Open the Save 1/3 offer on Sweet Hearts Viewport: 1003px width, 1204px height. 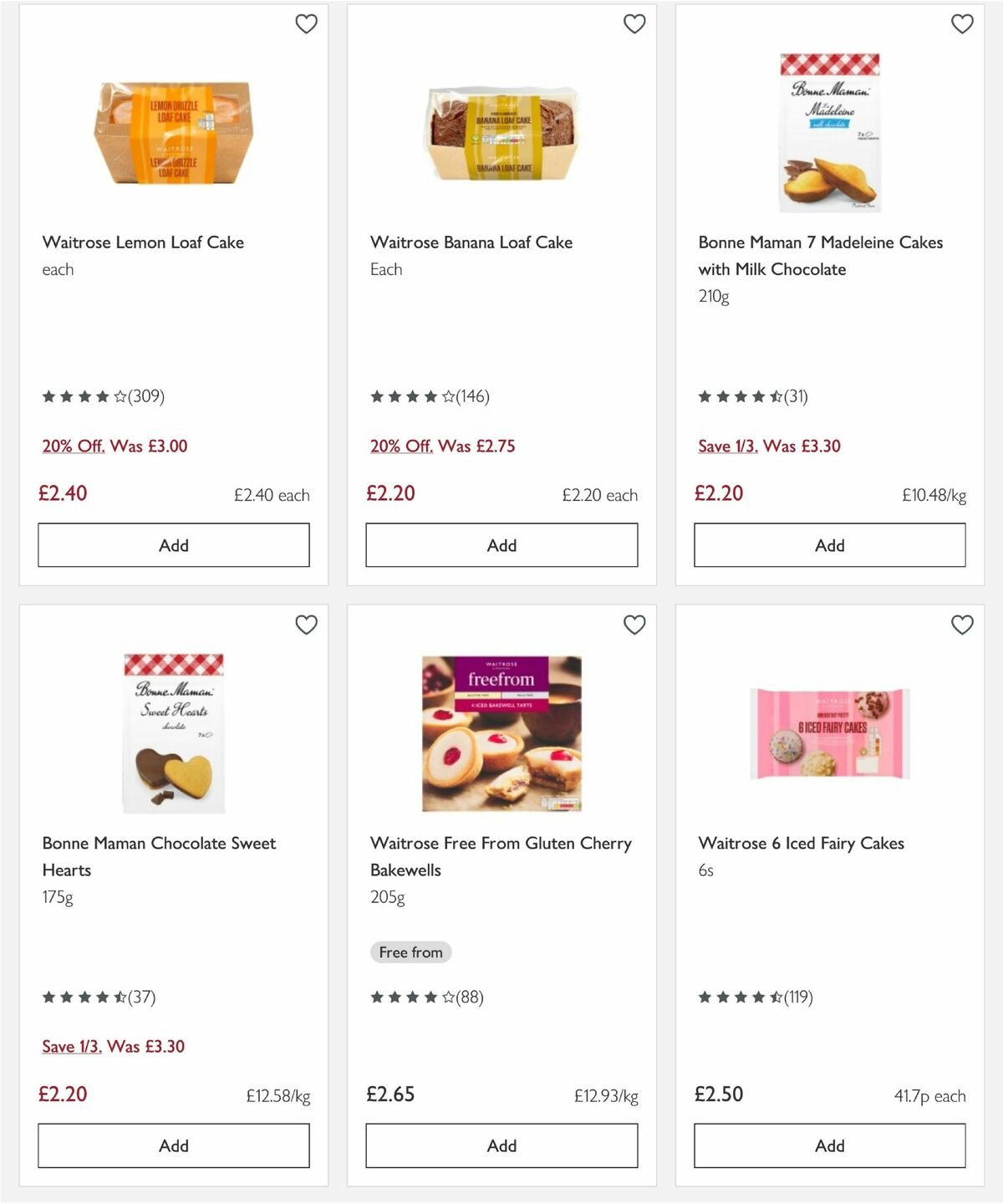click(72, 1046)
